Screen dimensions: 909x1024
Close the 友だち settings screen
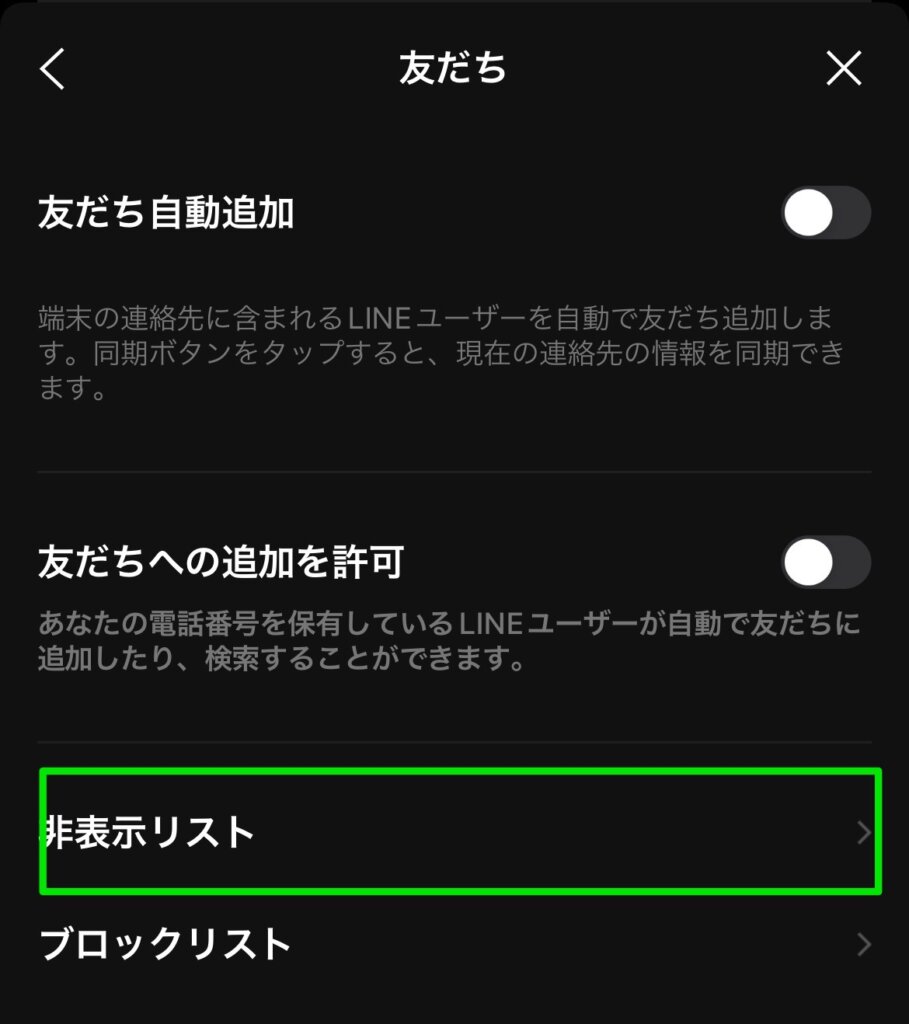843,69
